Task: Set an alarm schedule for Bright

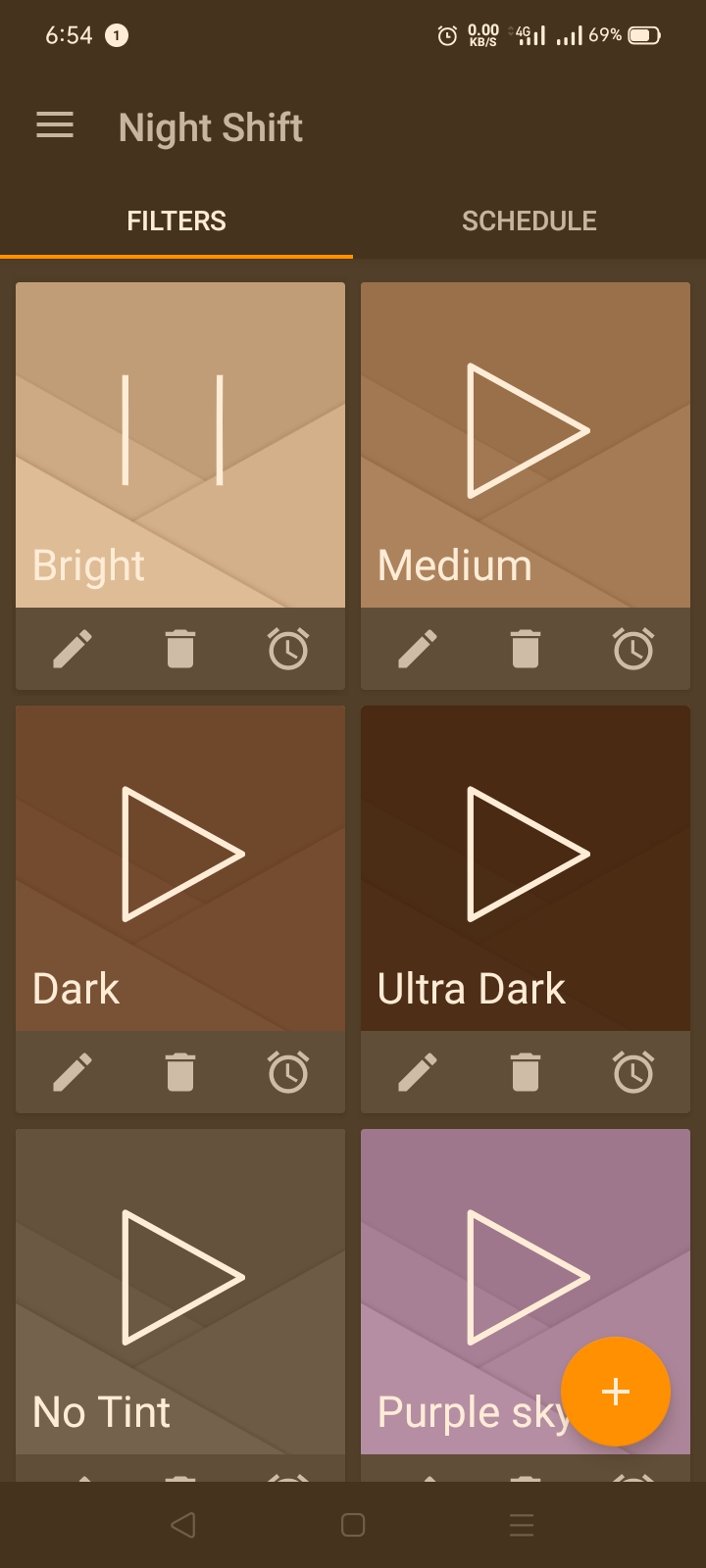Action: click(288, 649)
